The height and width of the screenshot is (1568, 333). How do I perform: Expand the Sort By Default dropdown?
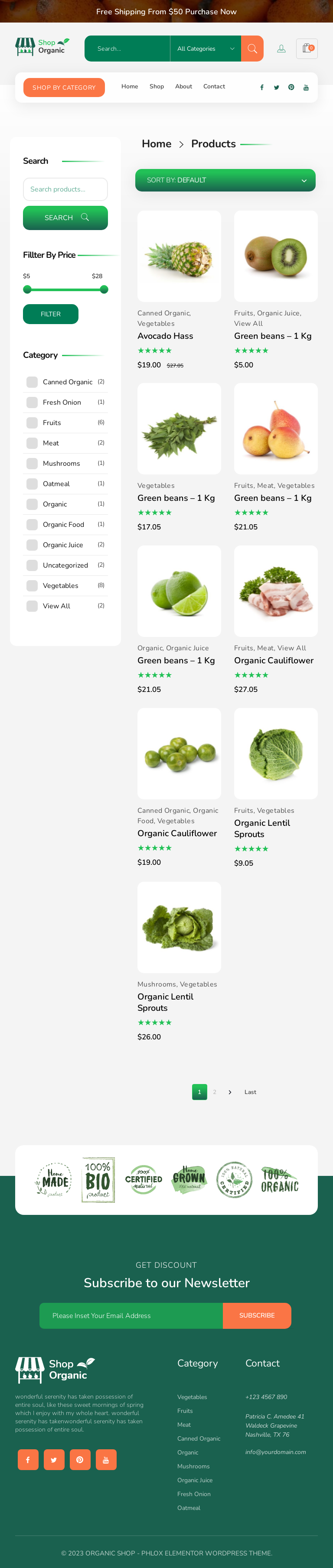(x=225, y=180)
